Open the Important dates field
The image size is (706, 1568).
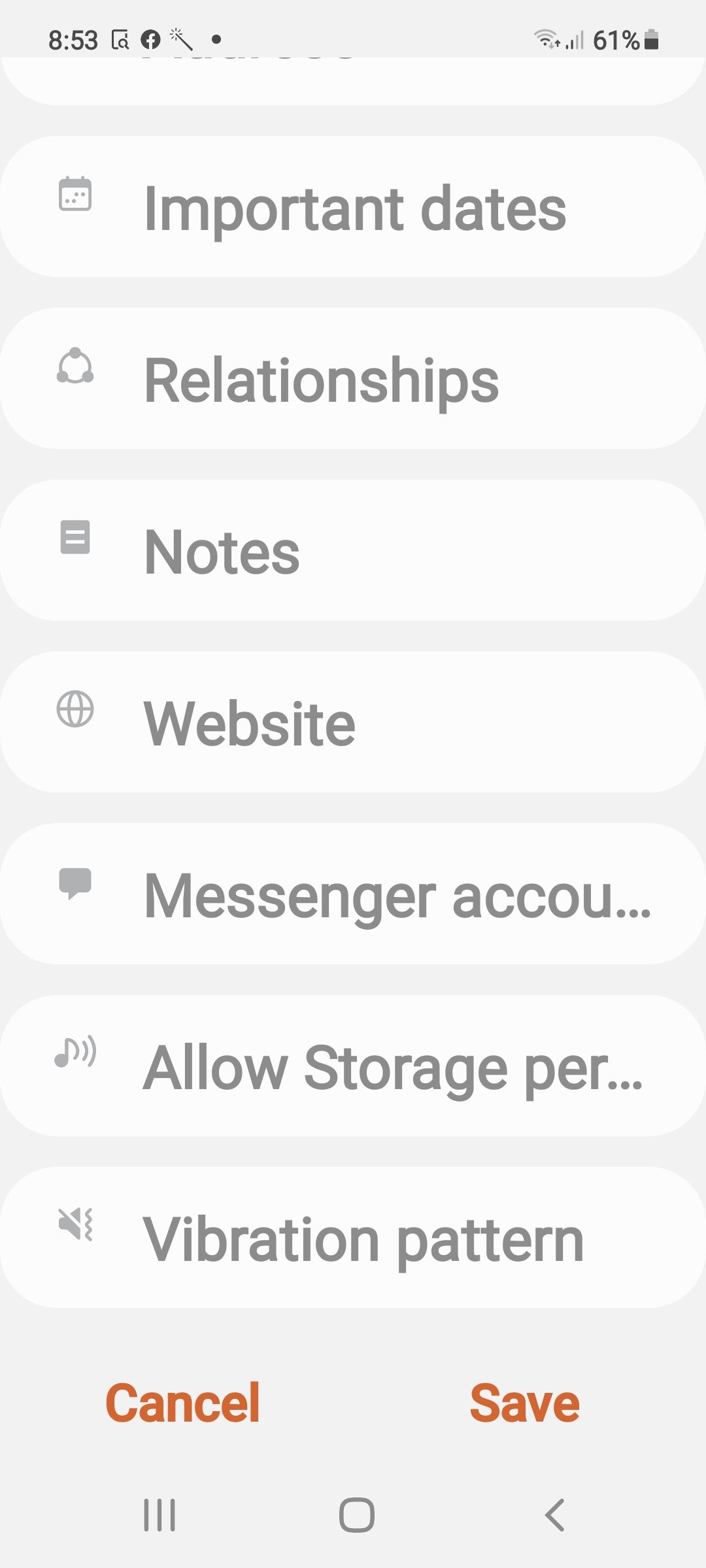(353, 208)
